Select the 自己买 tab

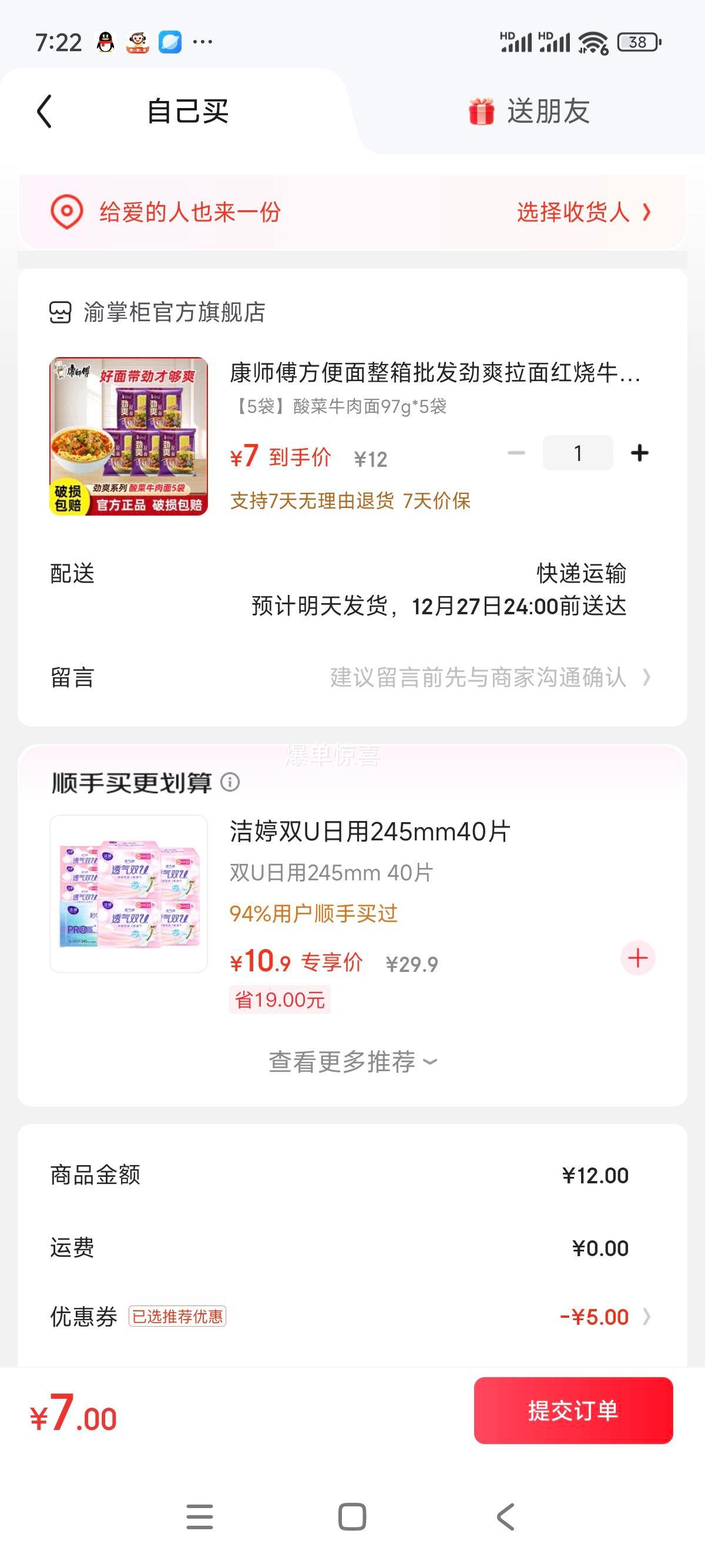coord(188,112)
